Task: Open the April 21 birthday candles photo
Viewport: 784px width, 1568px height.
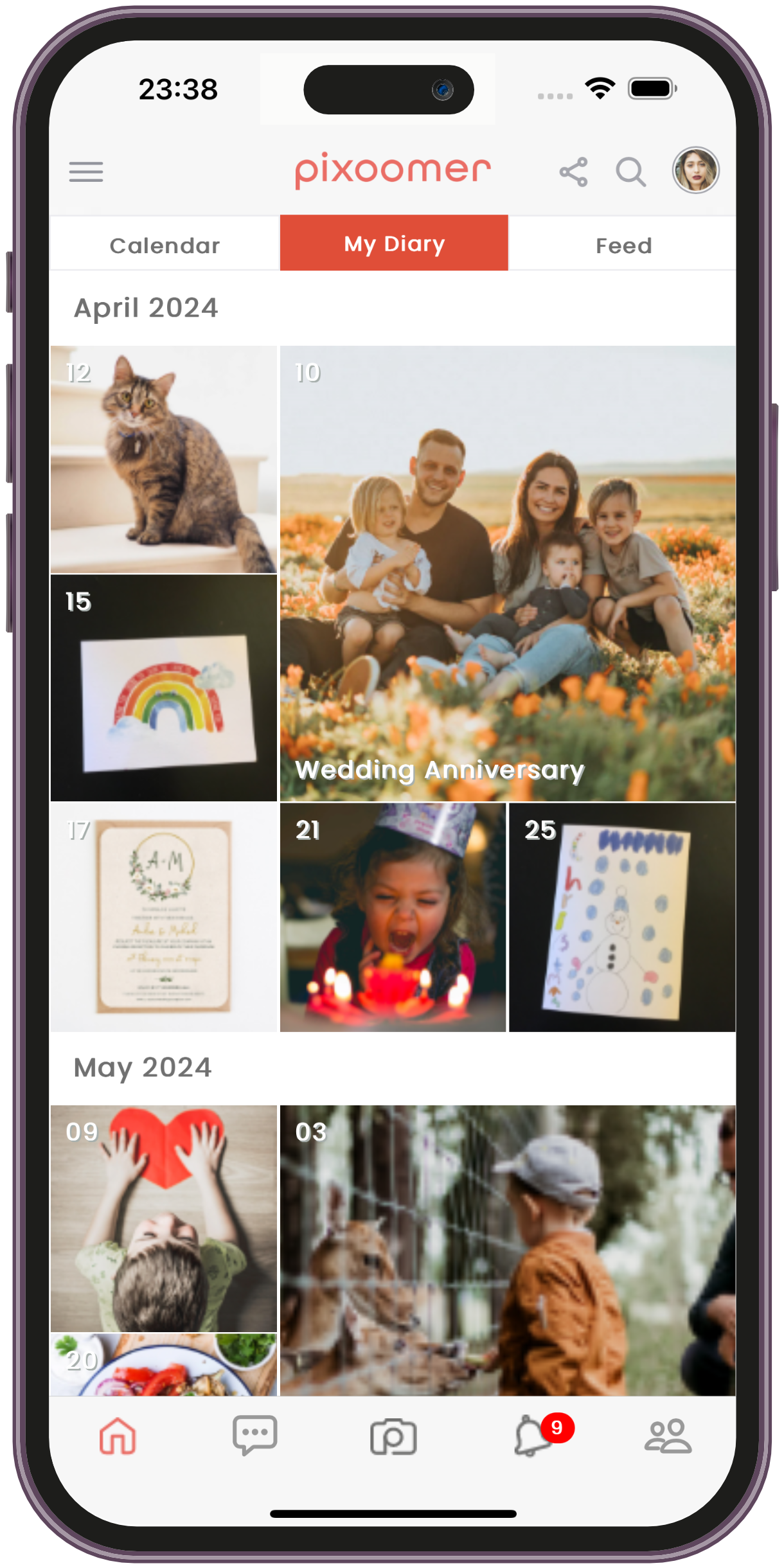Action: pyautogui.click(x=393, y=917)
